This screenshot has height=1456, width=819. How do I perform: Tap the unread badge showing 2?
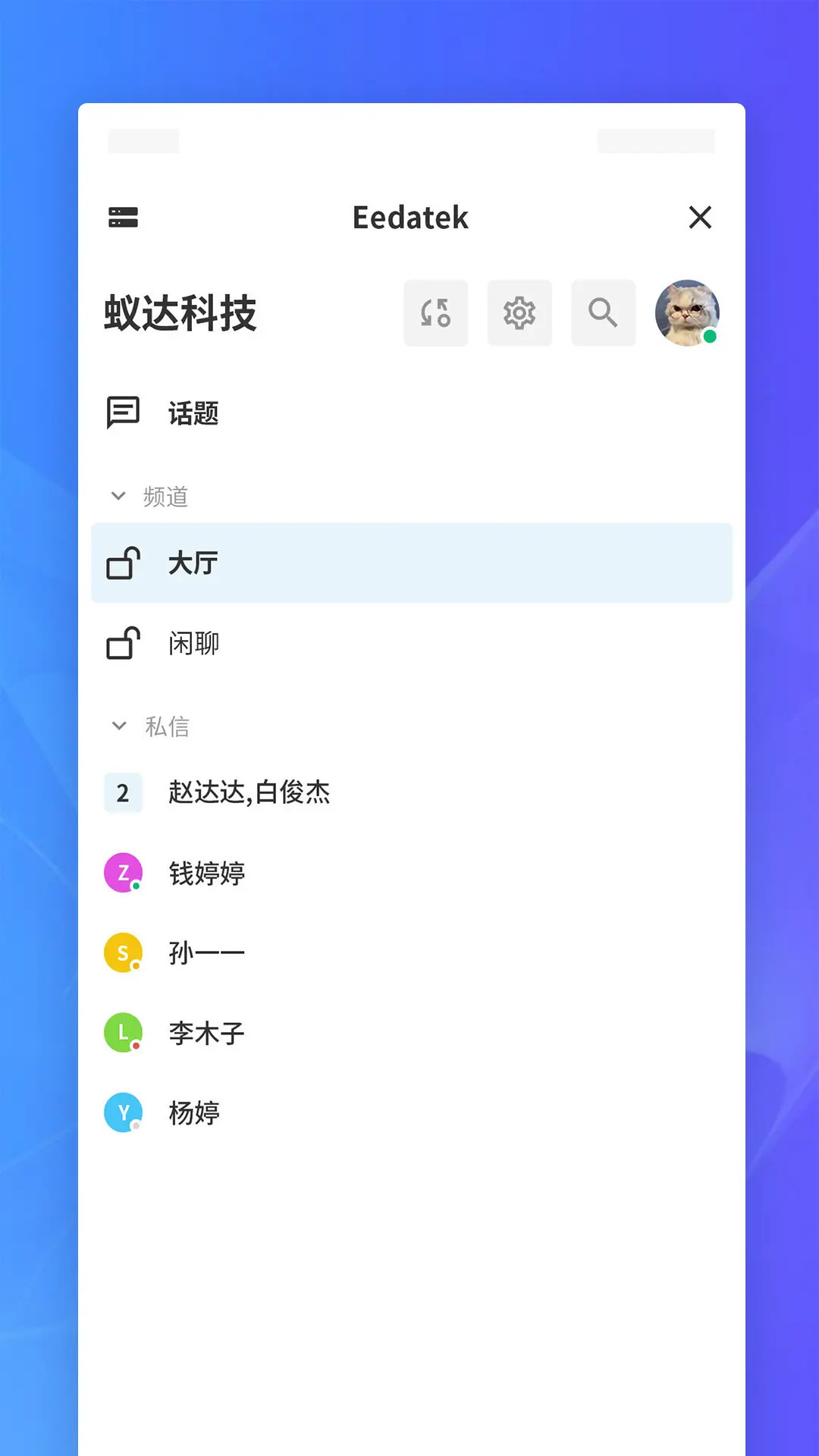[123, 792]
